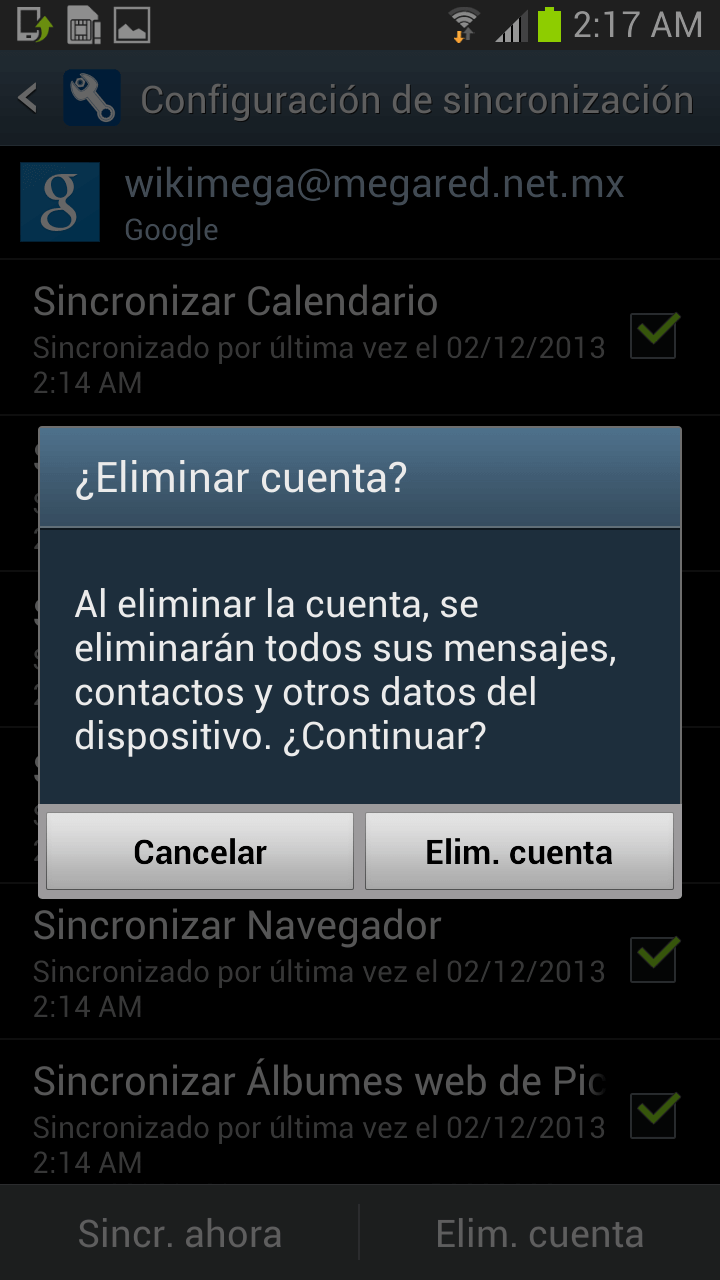Toggle Sincronizar Álbumes web checkbox

654,1115
